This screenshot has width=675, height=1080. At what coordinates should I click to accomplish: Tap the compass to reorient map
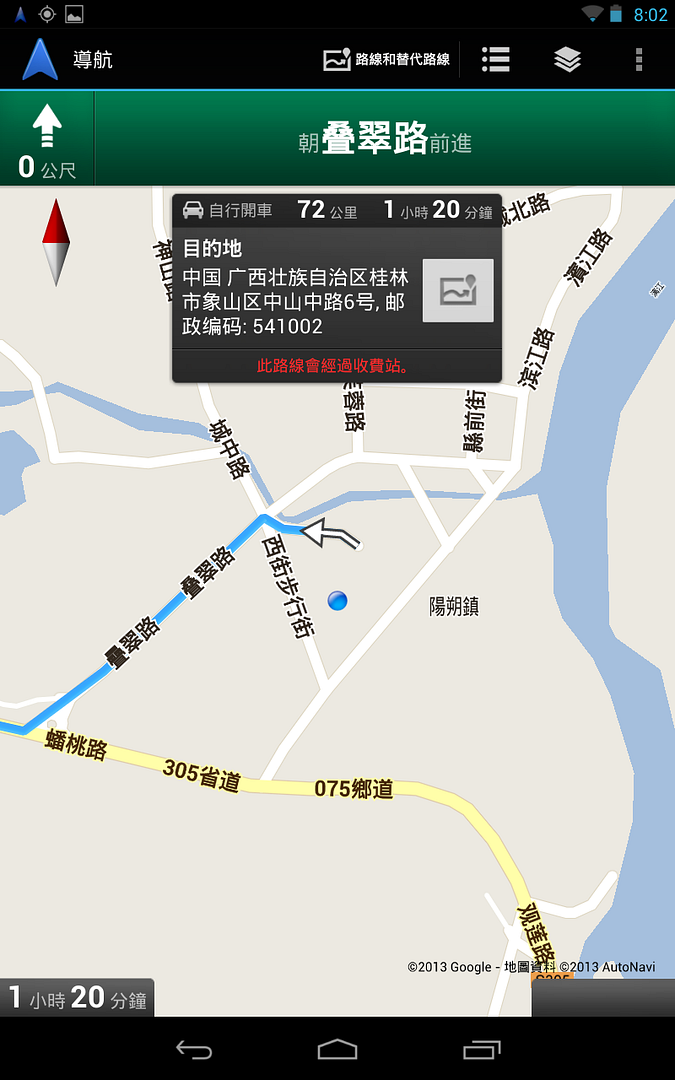coord(56,242)
